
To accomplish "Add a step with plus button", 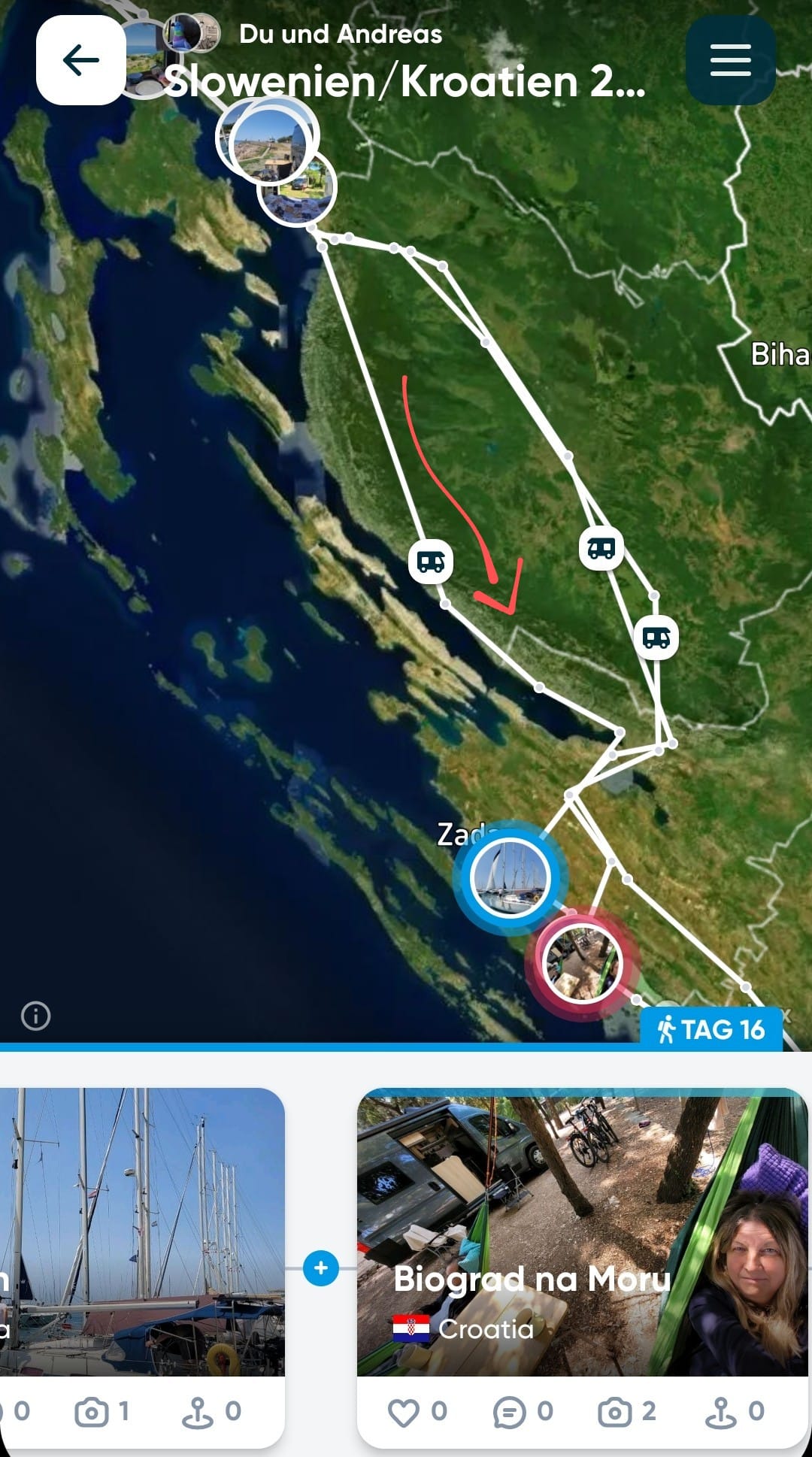I will [321, 1268].
